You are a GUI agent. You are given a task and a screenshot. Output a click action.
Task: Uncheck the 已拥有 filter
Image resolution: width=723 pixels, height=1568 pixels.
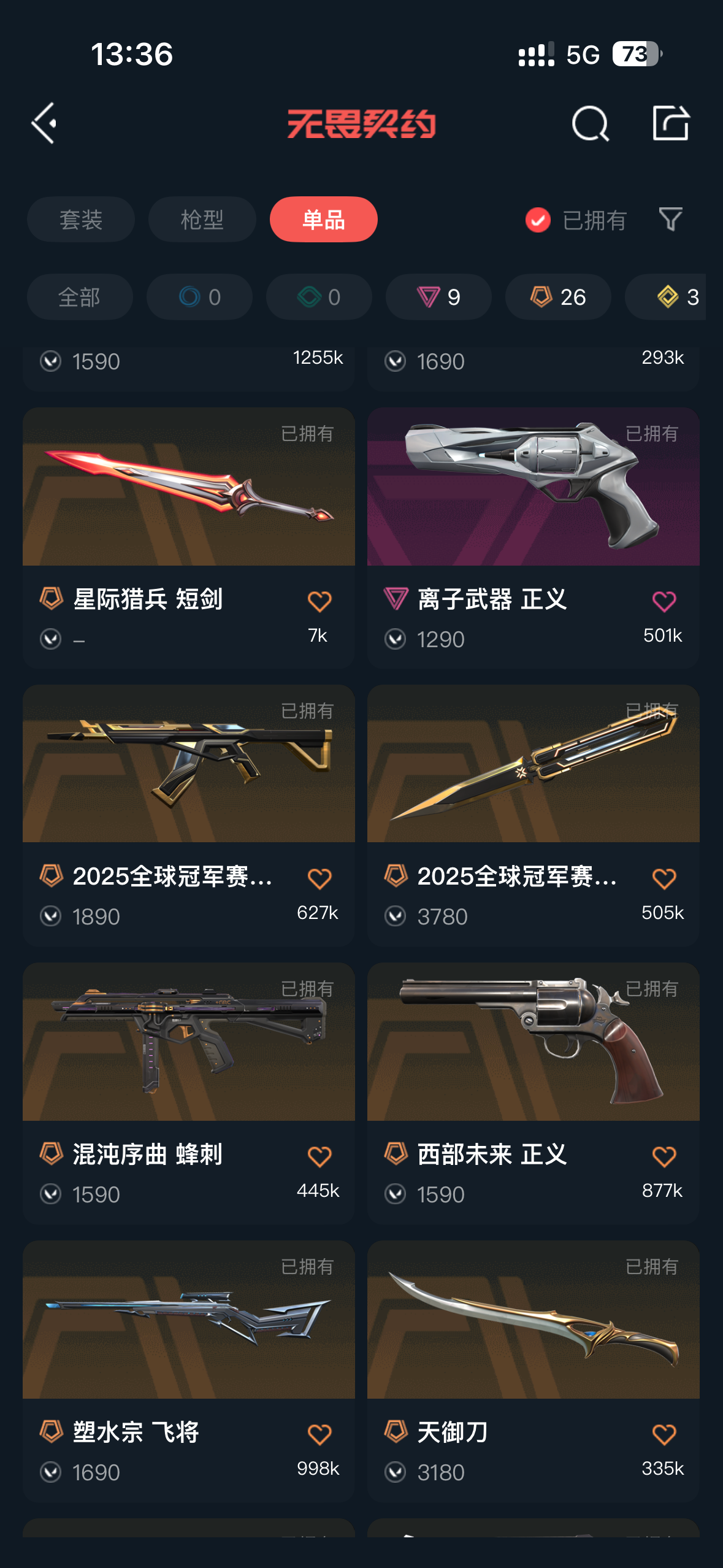(538, 220)
